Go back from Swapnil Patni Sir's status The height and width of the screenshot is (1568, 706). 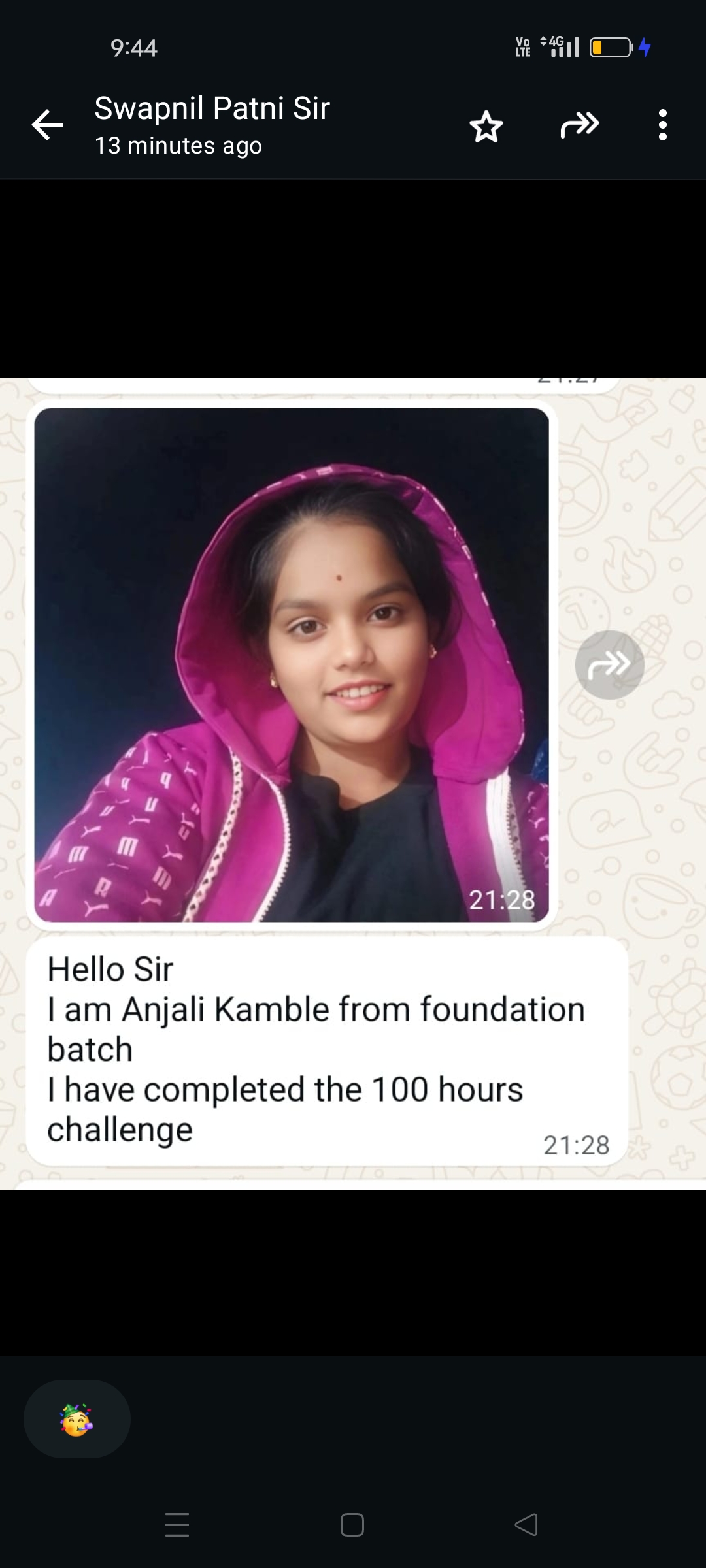[48, 125]
